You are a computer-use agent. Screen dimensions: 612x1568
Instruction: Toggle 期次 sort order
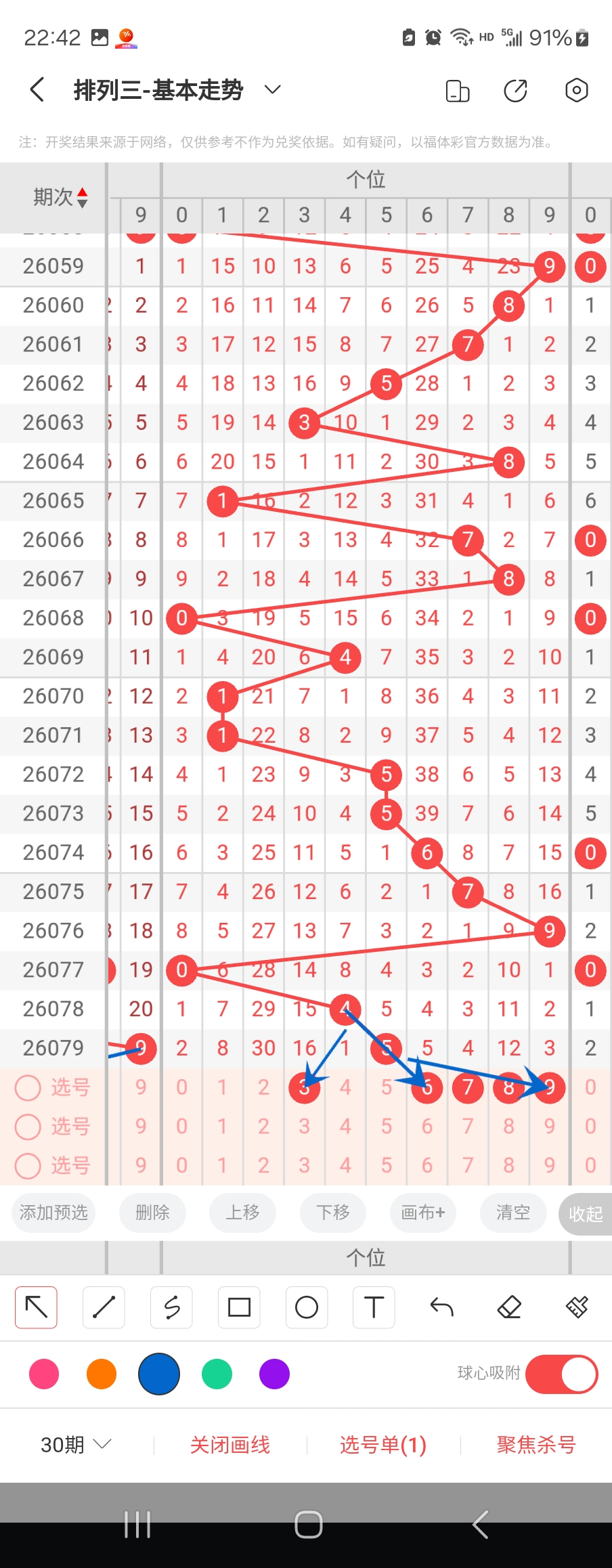click(61, 197)
